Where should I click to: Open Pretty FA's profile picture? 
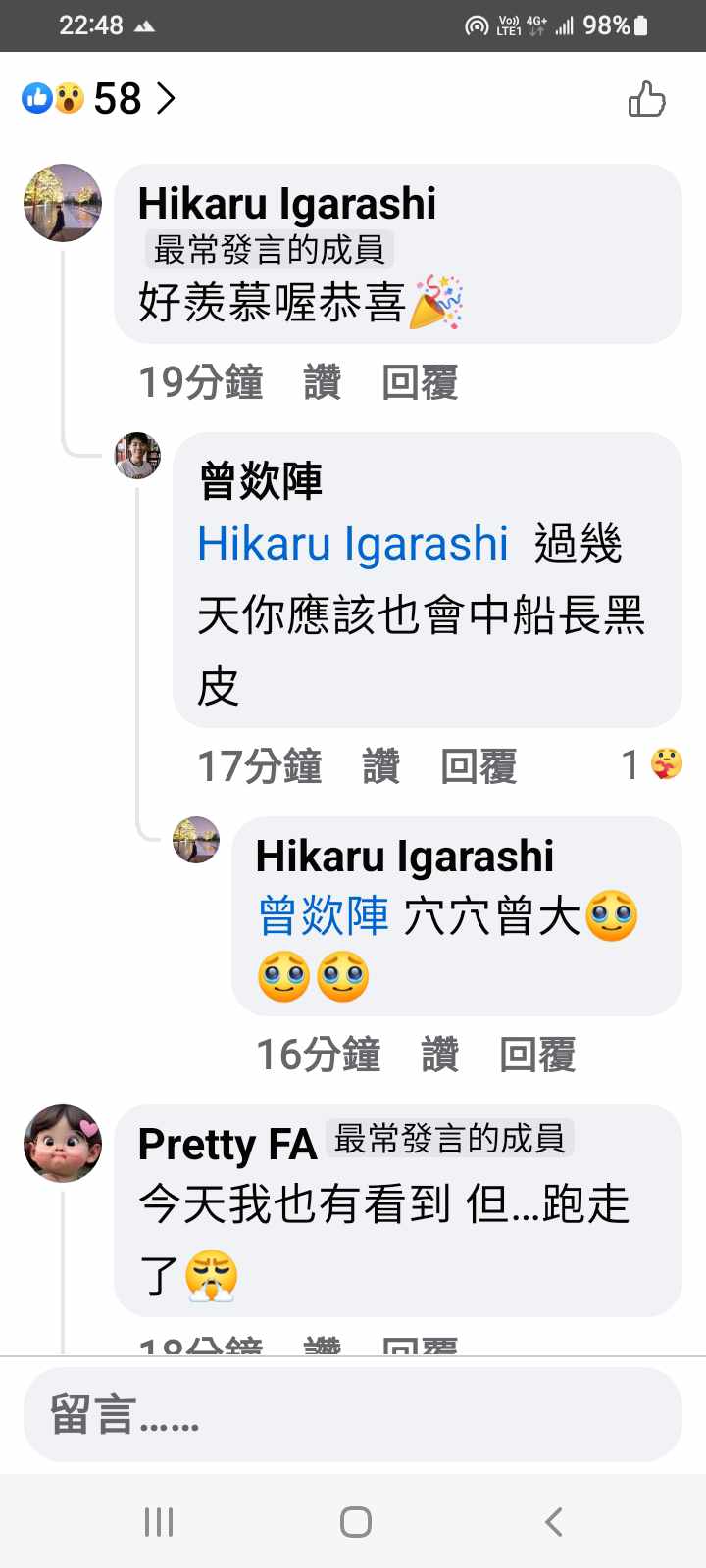[63, 1144]
